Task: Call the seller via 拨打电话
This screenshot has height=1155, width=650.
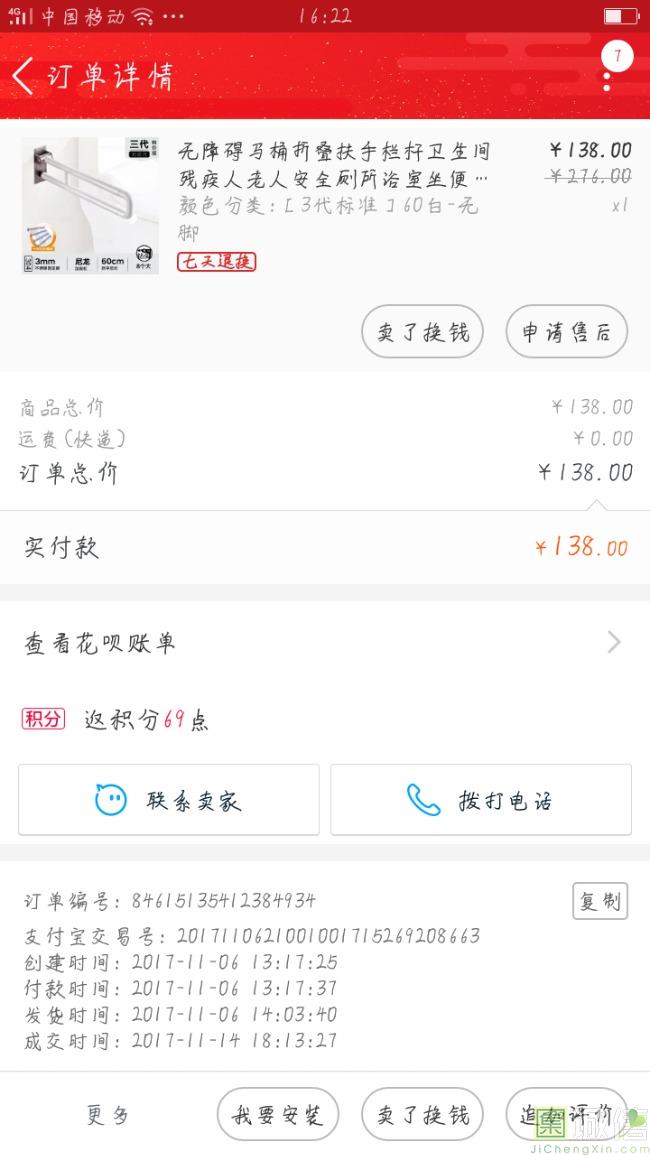Action: [481, 800]
